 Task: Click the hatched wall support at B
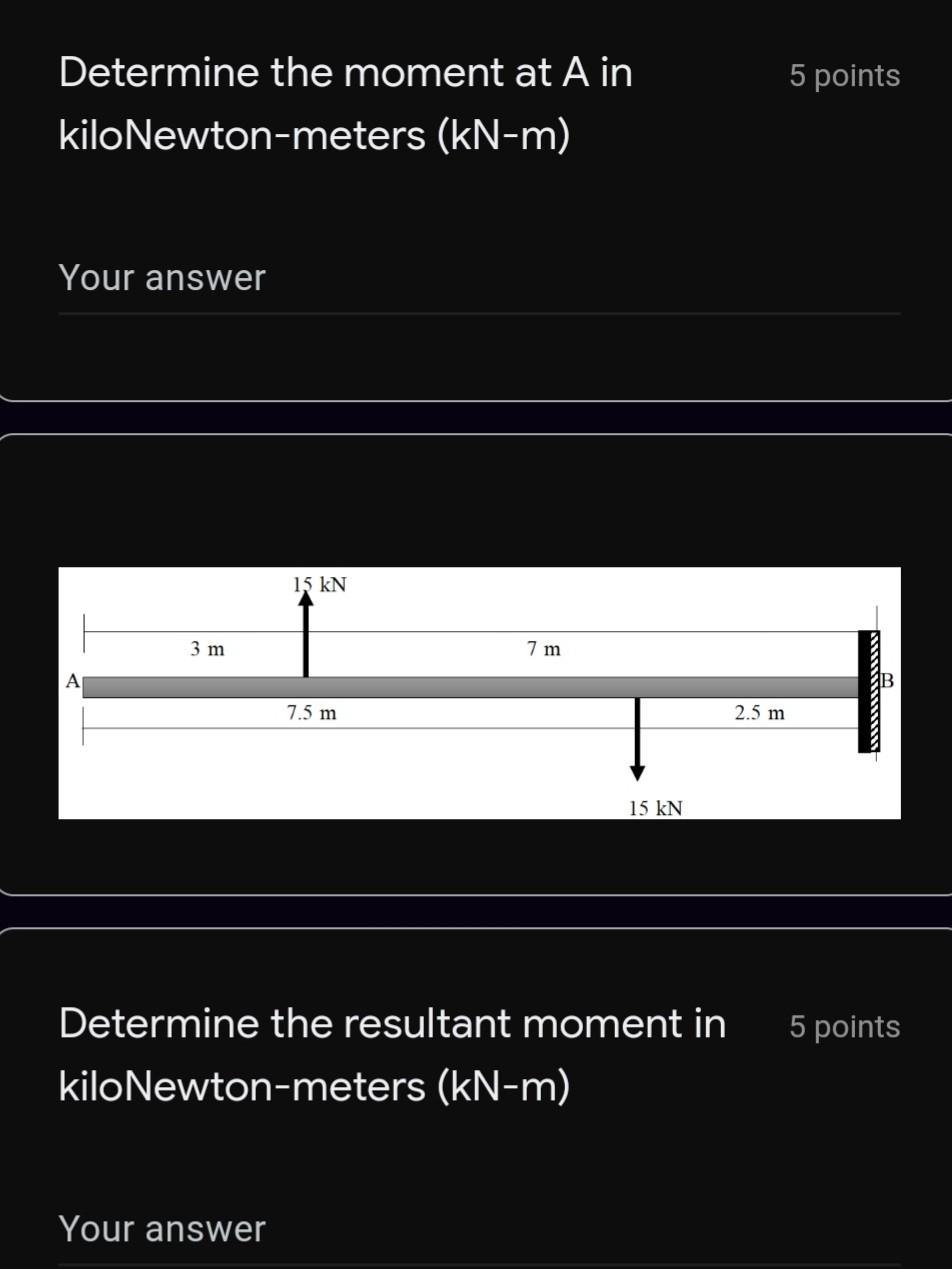(x=869, y=688)
